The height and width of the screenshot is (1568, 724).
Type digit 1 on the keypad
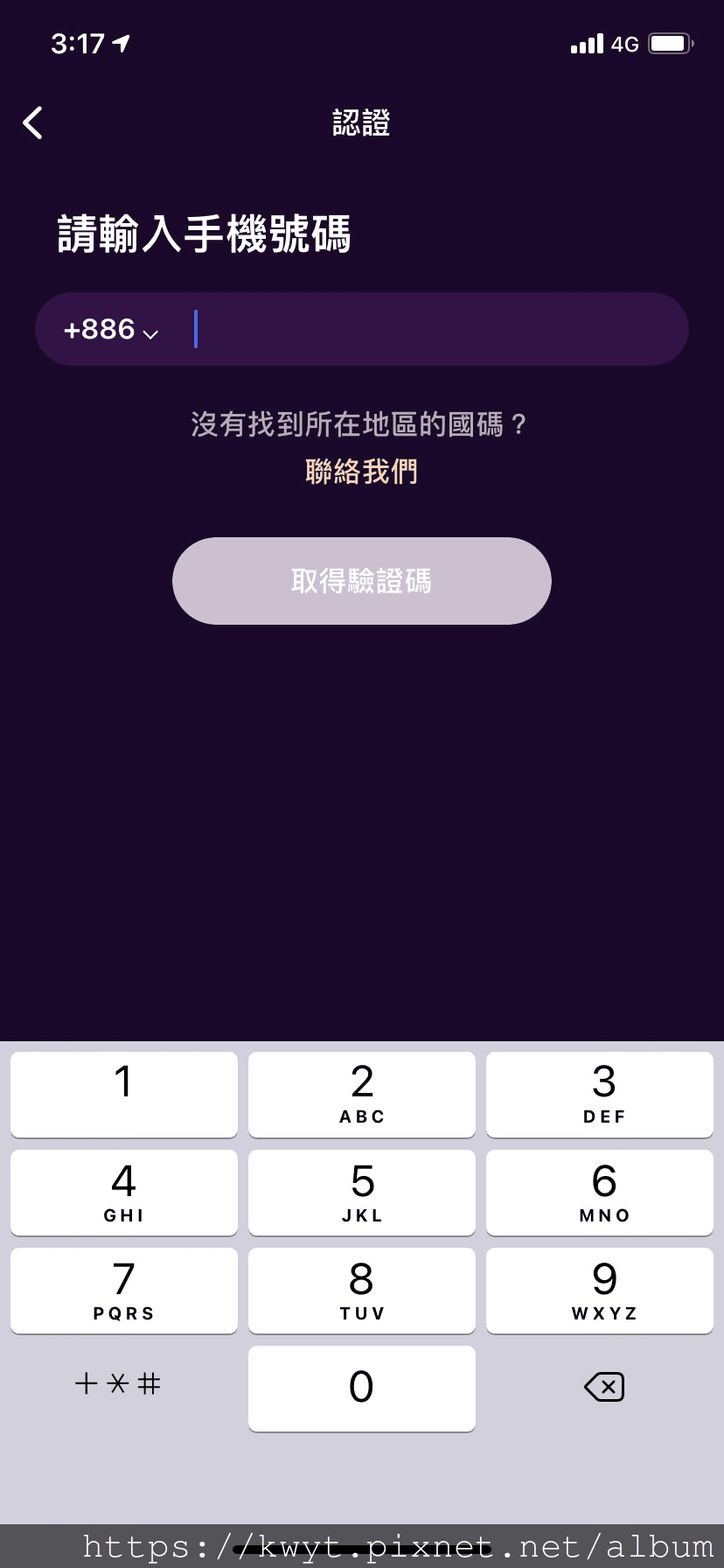[x=124, y=1094]
